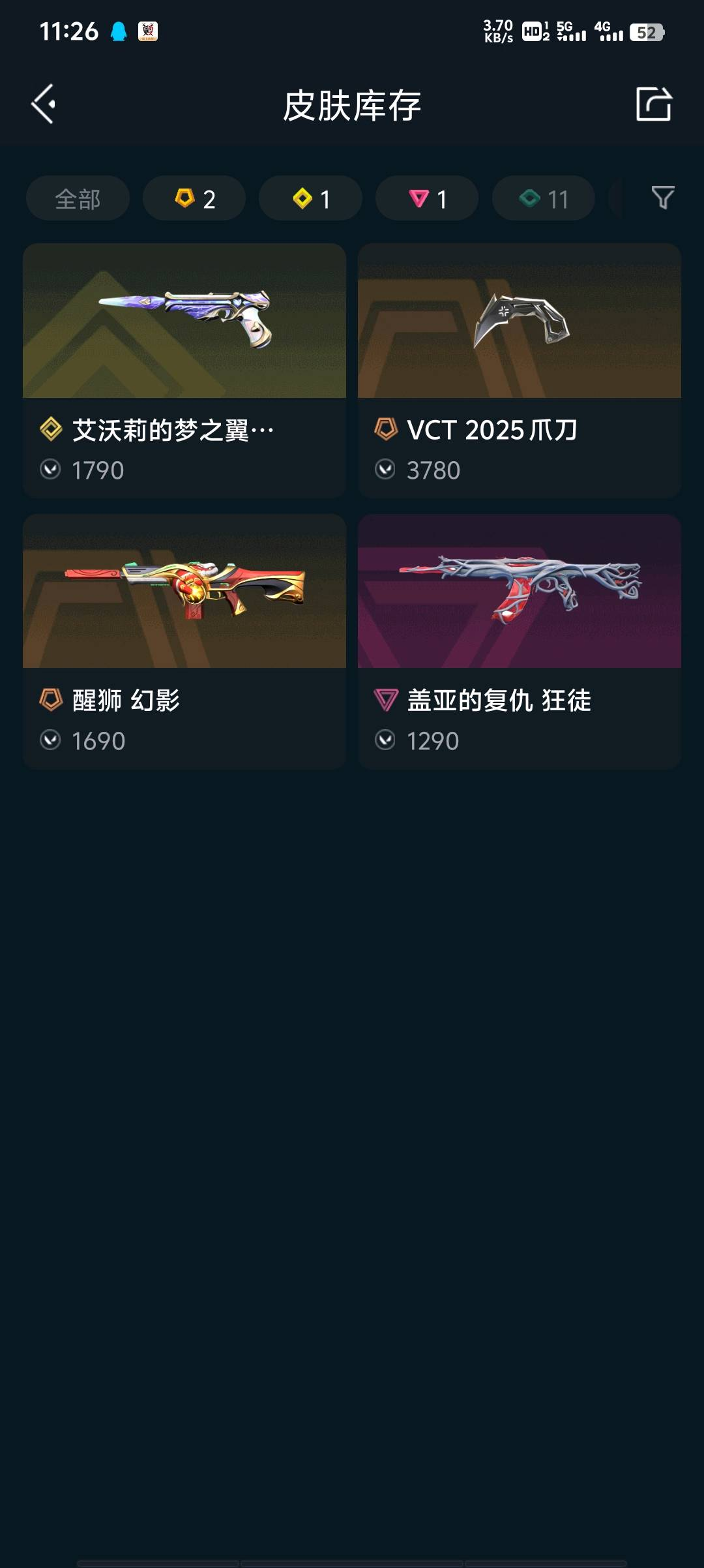Image resolution: width=704 pixels, height=1568 pixels.
Task: View the 醒狮 幻影 skin card
Action: pos(184,641)
